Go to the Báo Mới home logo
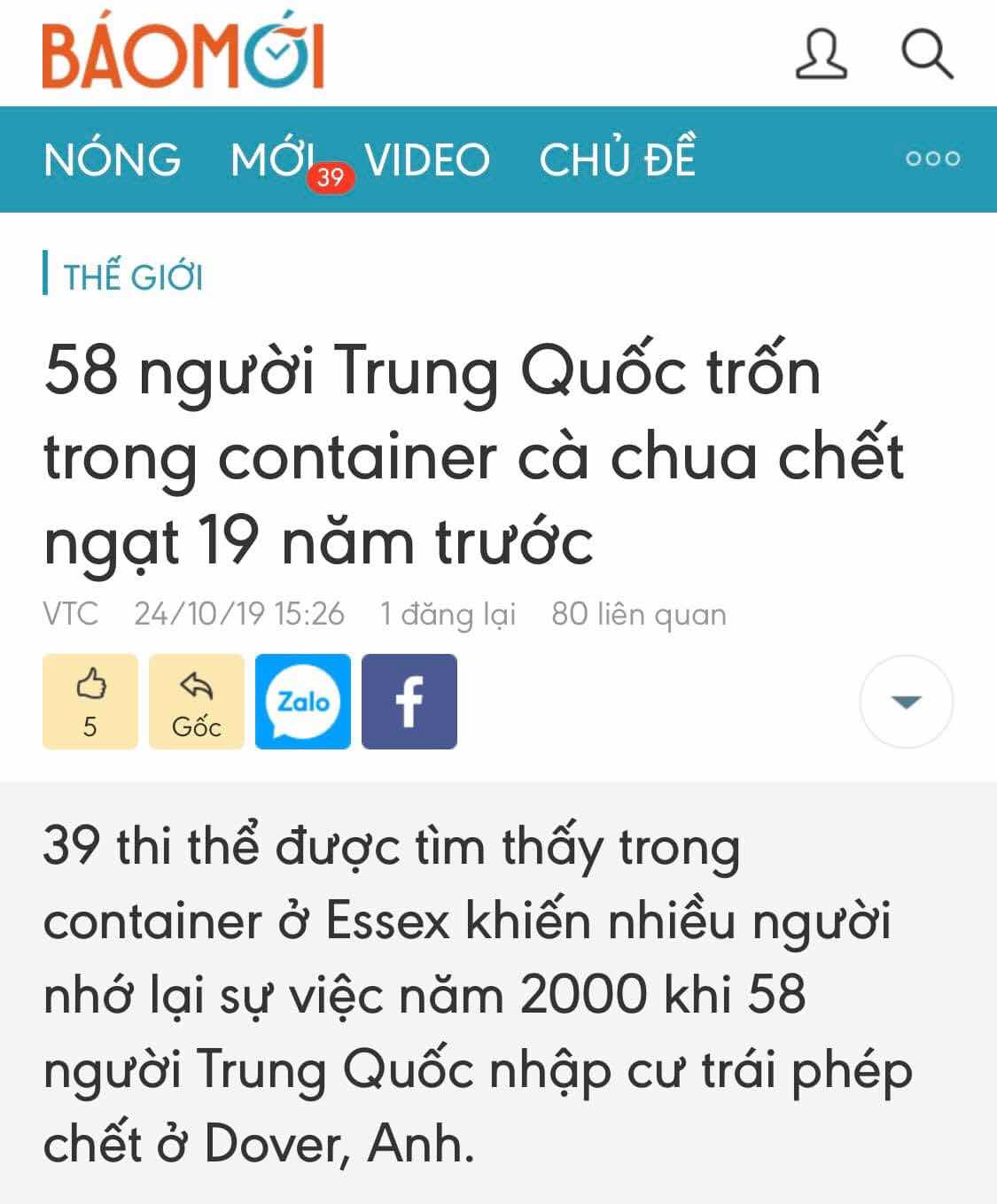The width and height of the screenshot is (997, 1204). 183,55
